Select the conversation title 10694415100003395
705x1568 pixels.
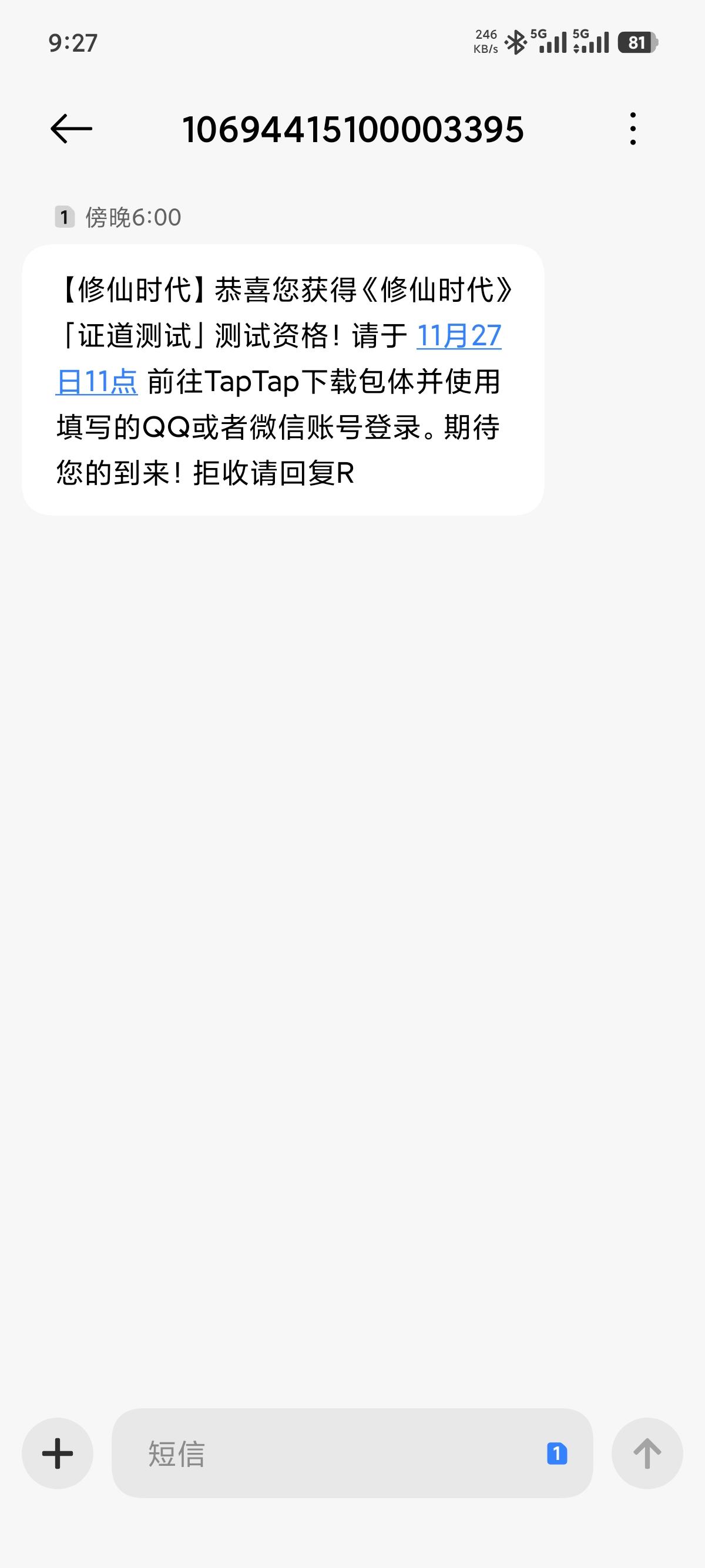click(x=352, y=130)
